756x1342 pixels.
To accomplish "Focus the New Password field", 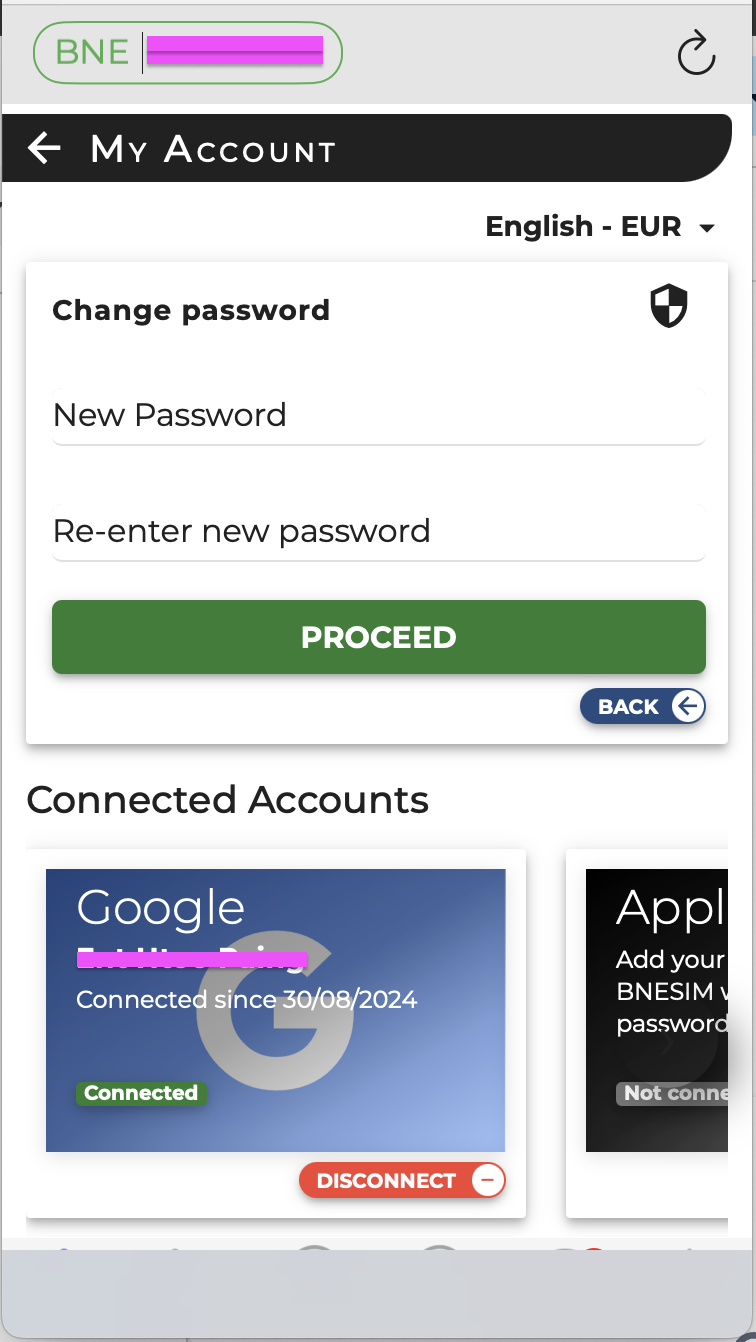I will pyautogui.click(x=379, y=416).
